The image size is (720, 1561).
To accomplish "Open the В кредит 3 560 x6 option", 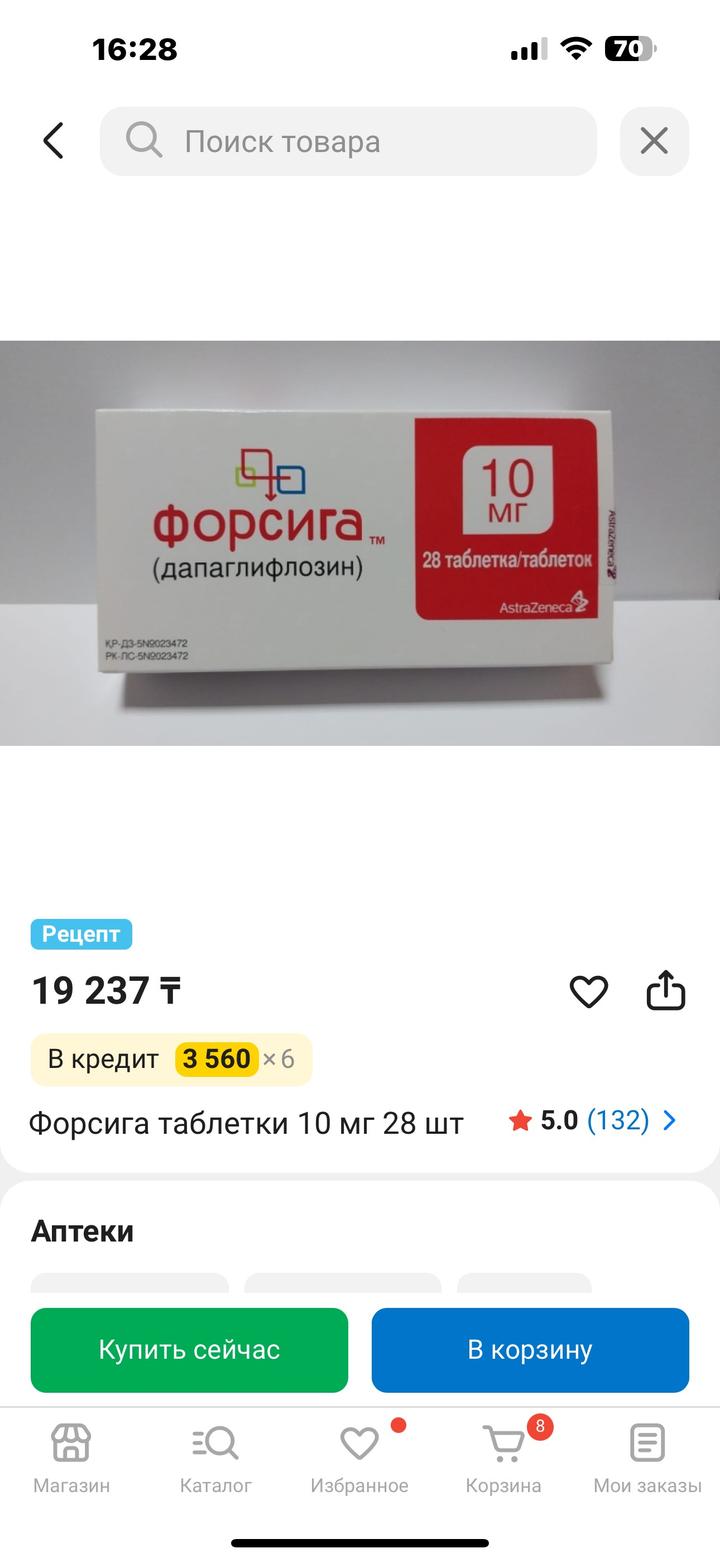I will coord(171,1059).
